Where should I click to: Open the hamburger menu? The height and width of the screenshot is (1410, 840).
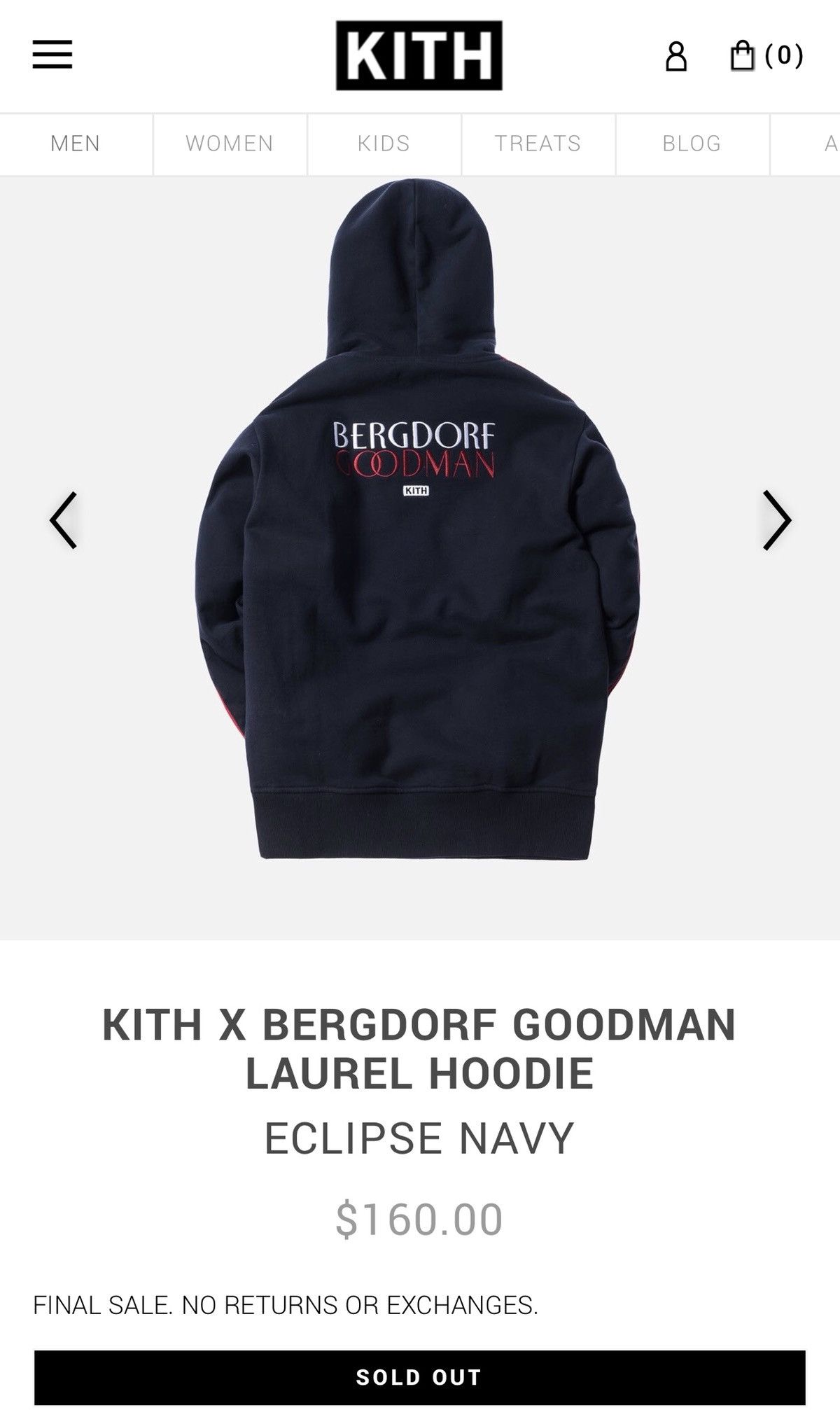pyautogui.click(x=52, y=55)
